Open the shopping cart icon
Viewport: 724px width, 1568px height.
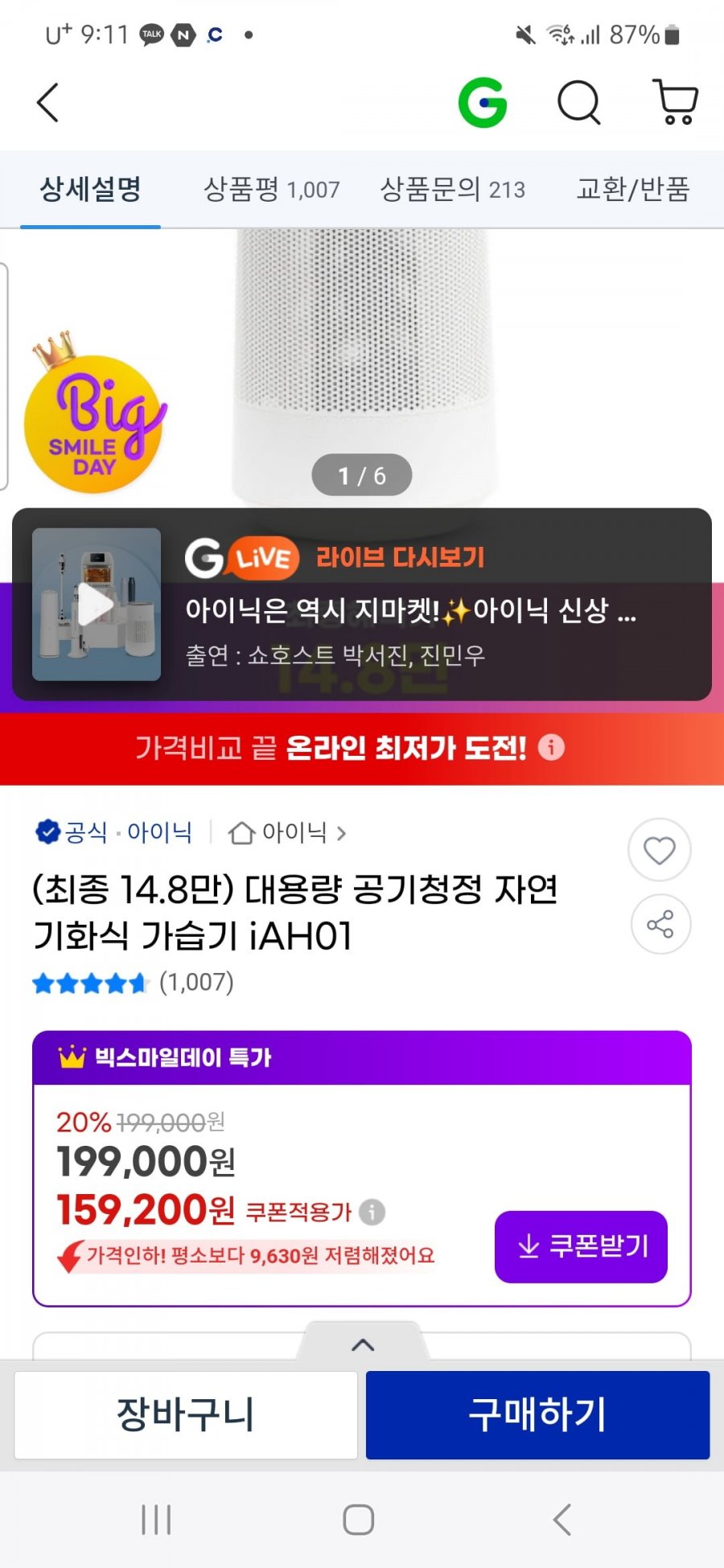click(674, 103)
